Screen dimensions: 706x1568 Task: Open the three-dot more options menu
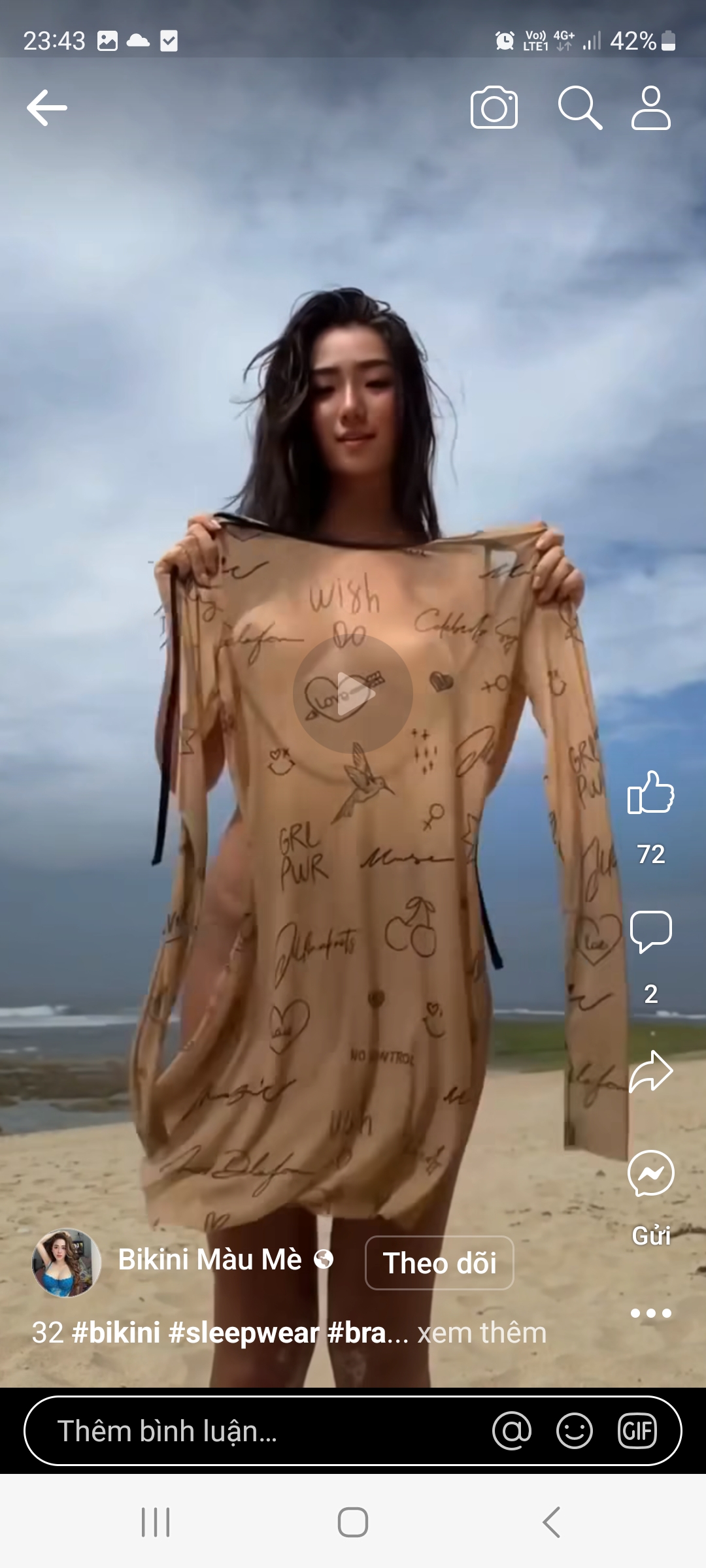coord(650,1313)
